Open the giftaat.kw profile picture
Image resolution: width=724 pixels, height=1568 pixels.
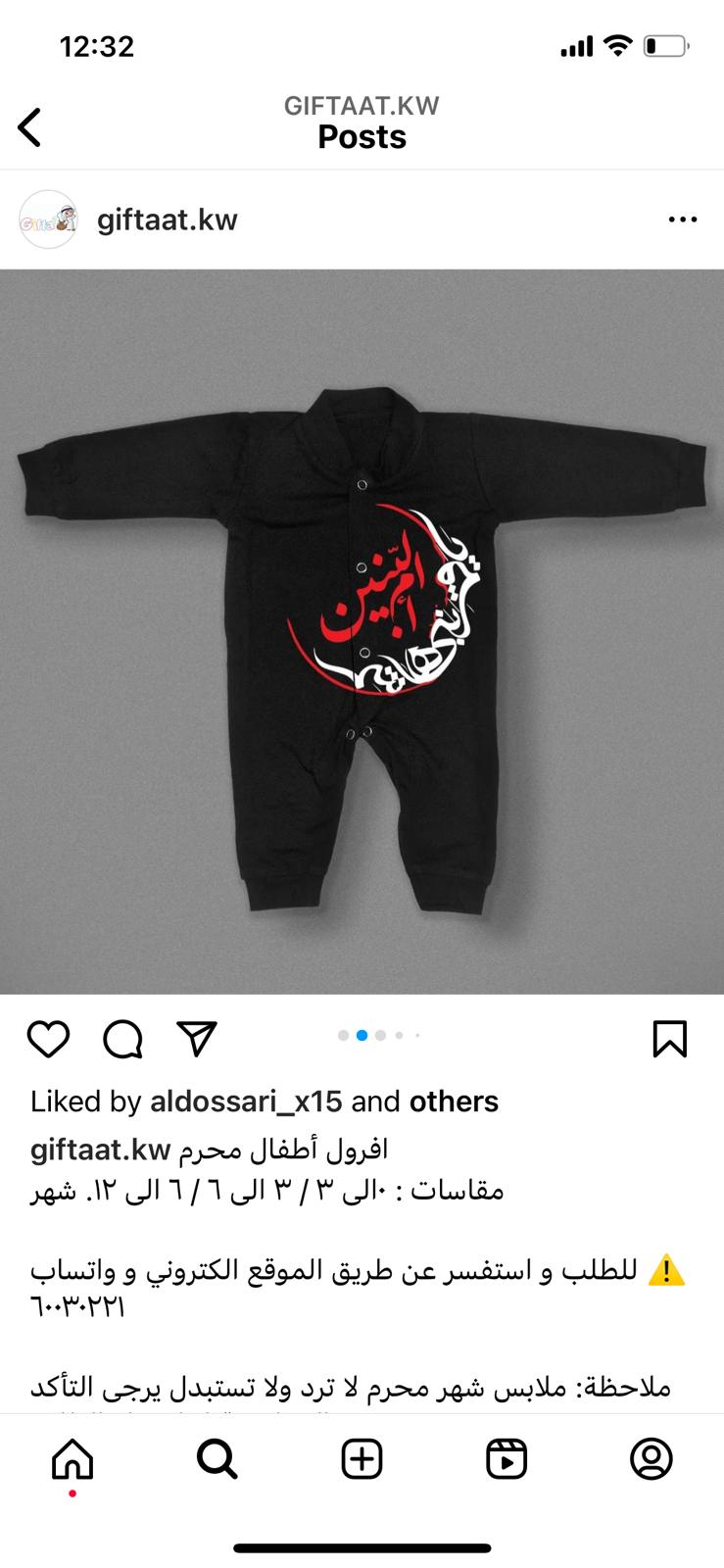click(x=48, y=220)
